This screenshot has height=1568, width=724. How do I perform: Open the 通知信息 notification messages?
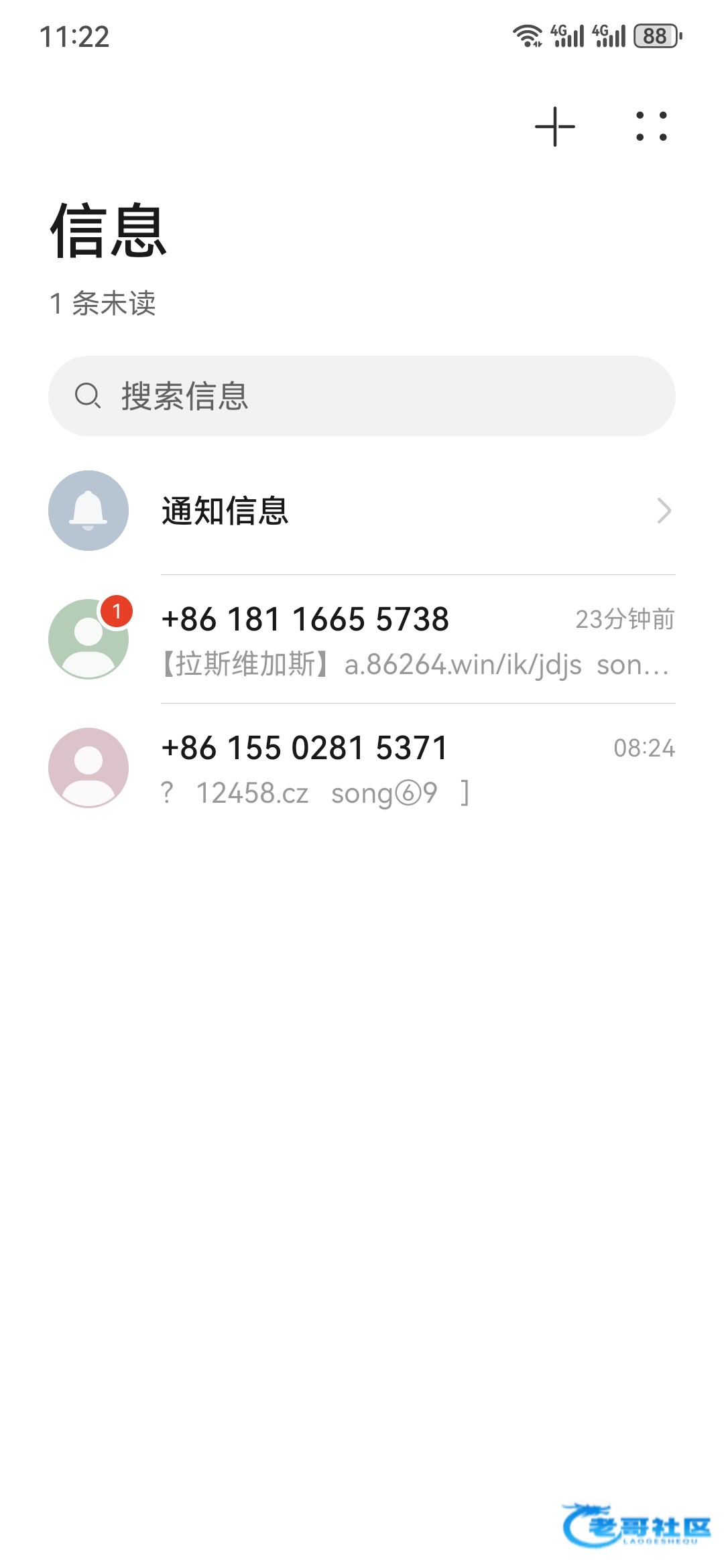click(362, 511)
